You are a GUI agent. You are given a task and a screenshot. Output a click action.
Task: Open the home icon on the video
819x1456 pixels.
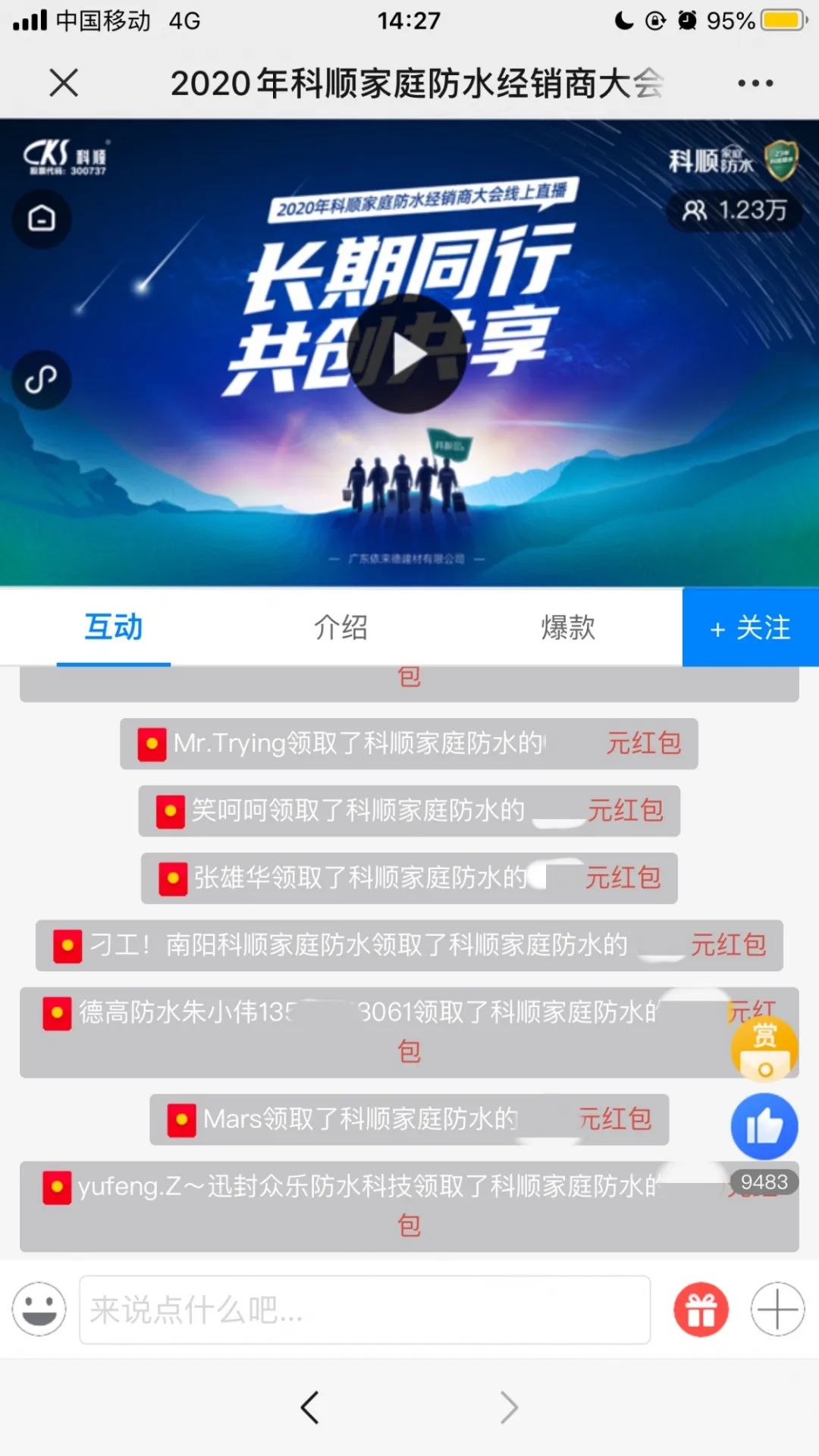point(42,218)
